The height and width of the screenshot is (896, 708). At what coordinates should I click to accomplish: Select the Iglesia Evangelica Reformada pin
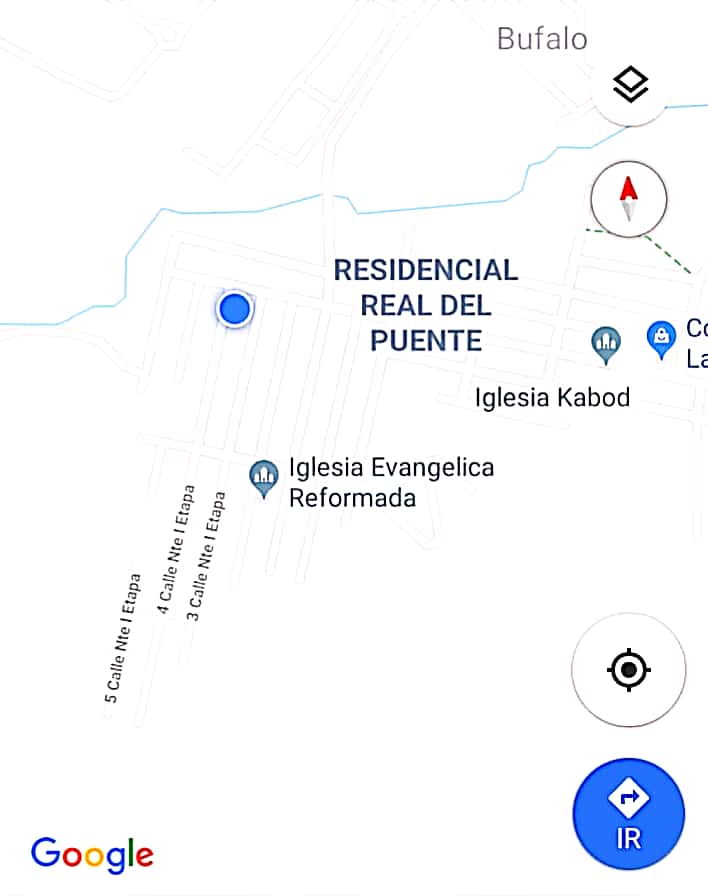(264, 477)
